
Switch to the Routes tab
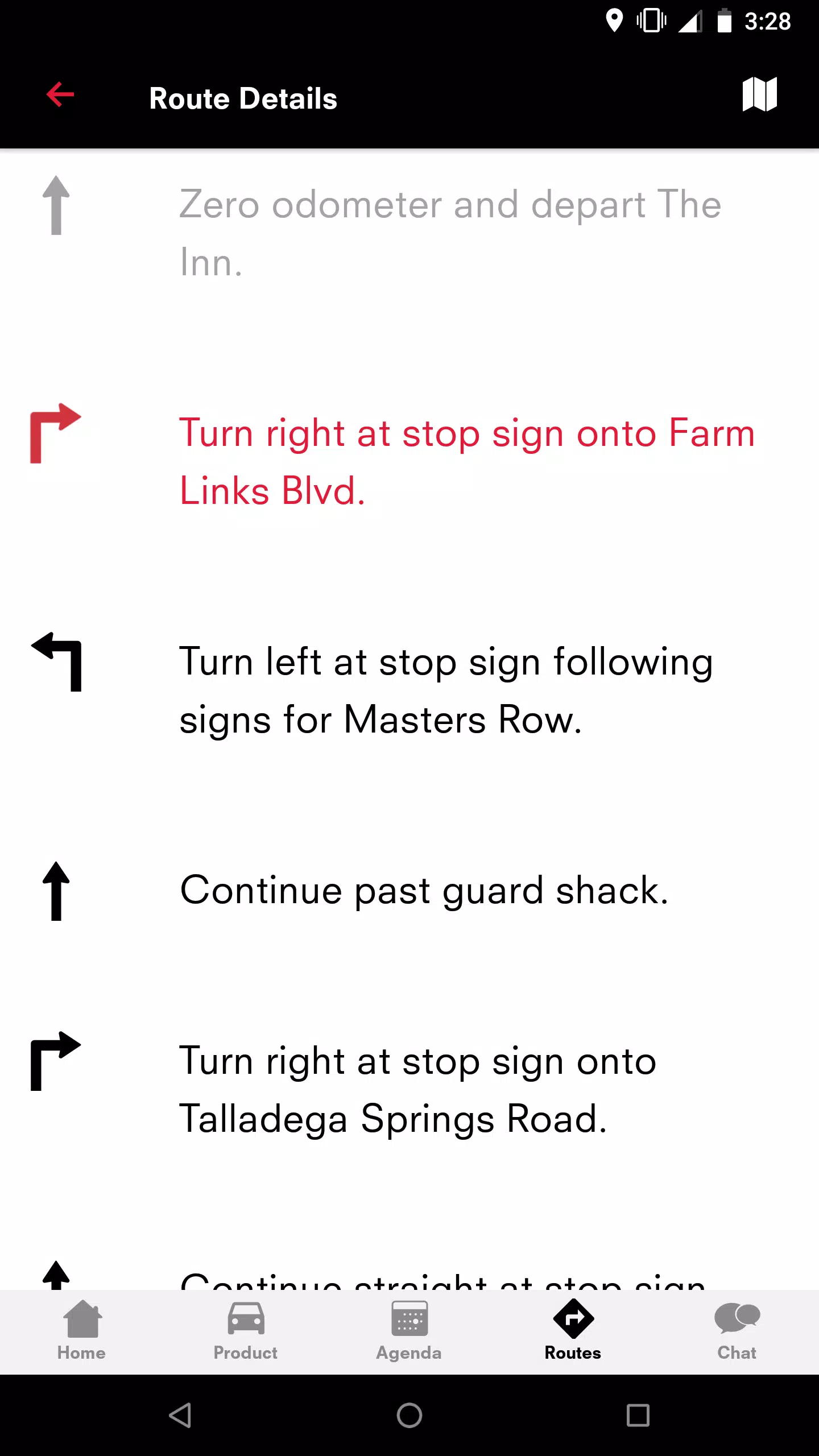click(x=573, y=1331)
